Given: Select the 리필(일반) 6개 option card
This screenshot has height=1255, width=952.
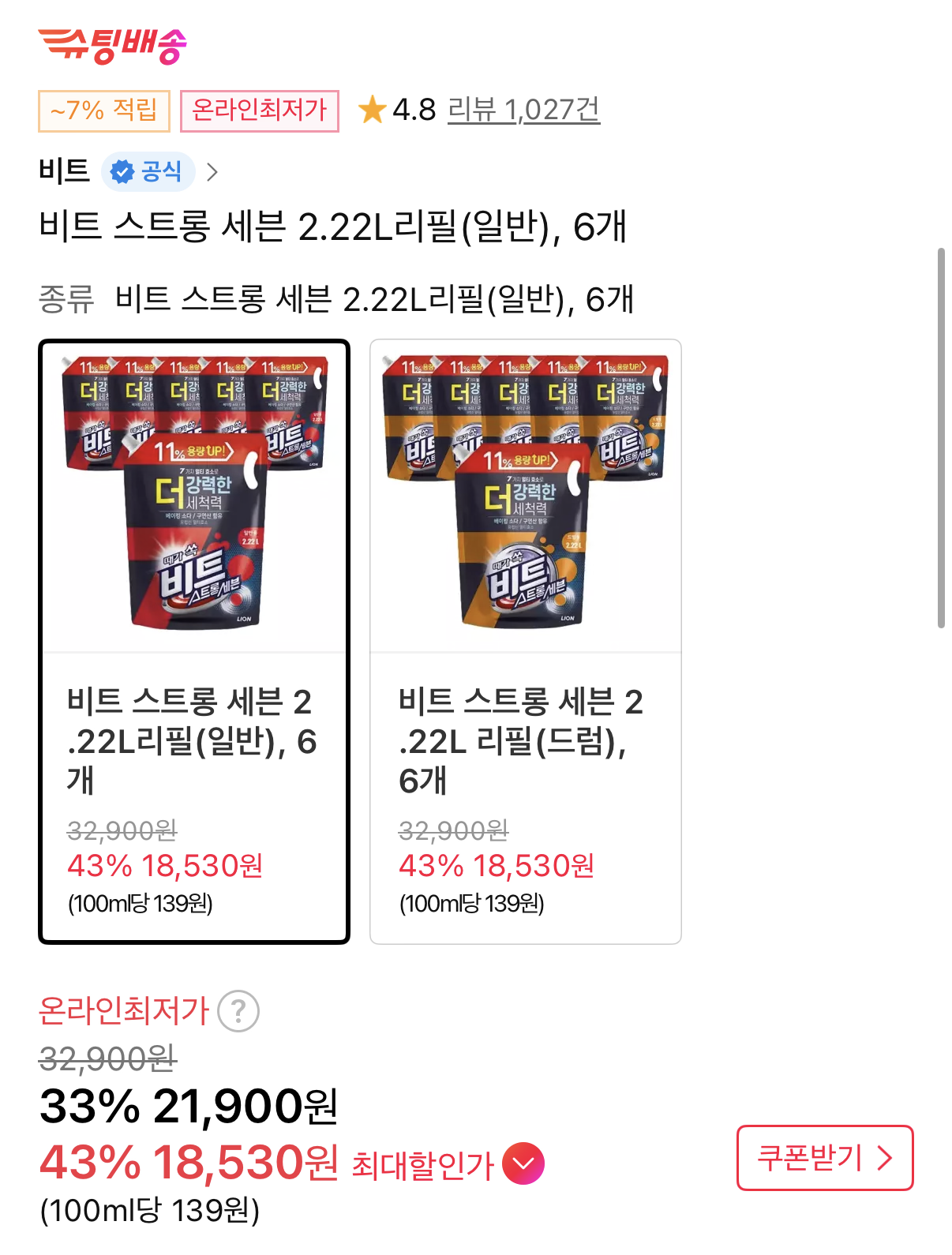Looking at the screenshot, I should (193, 641).
